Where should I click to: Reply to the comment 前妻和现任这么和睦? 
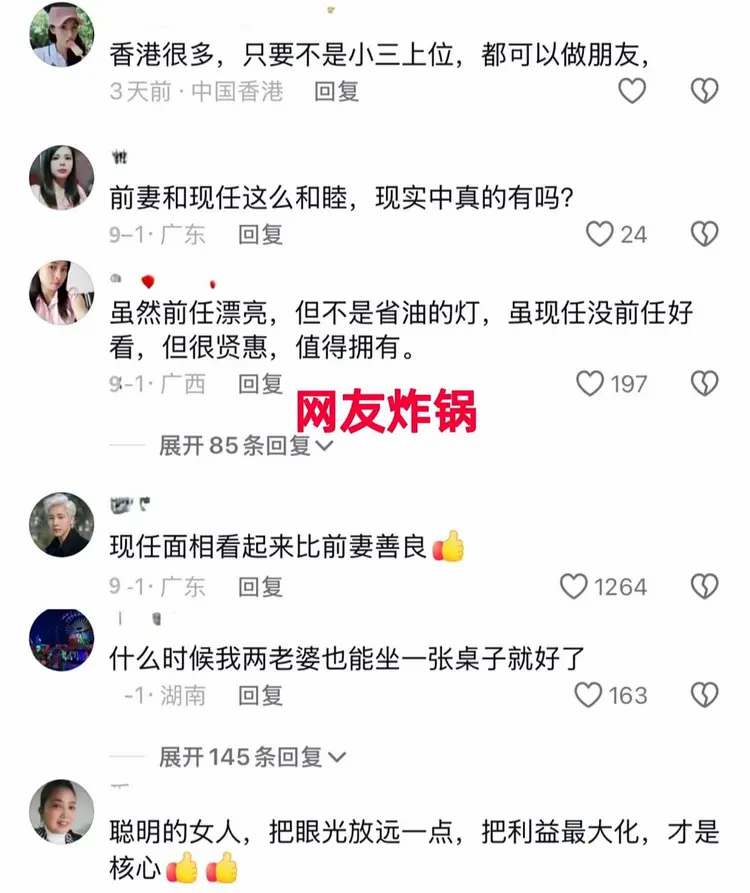tap(260, 234)
